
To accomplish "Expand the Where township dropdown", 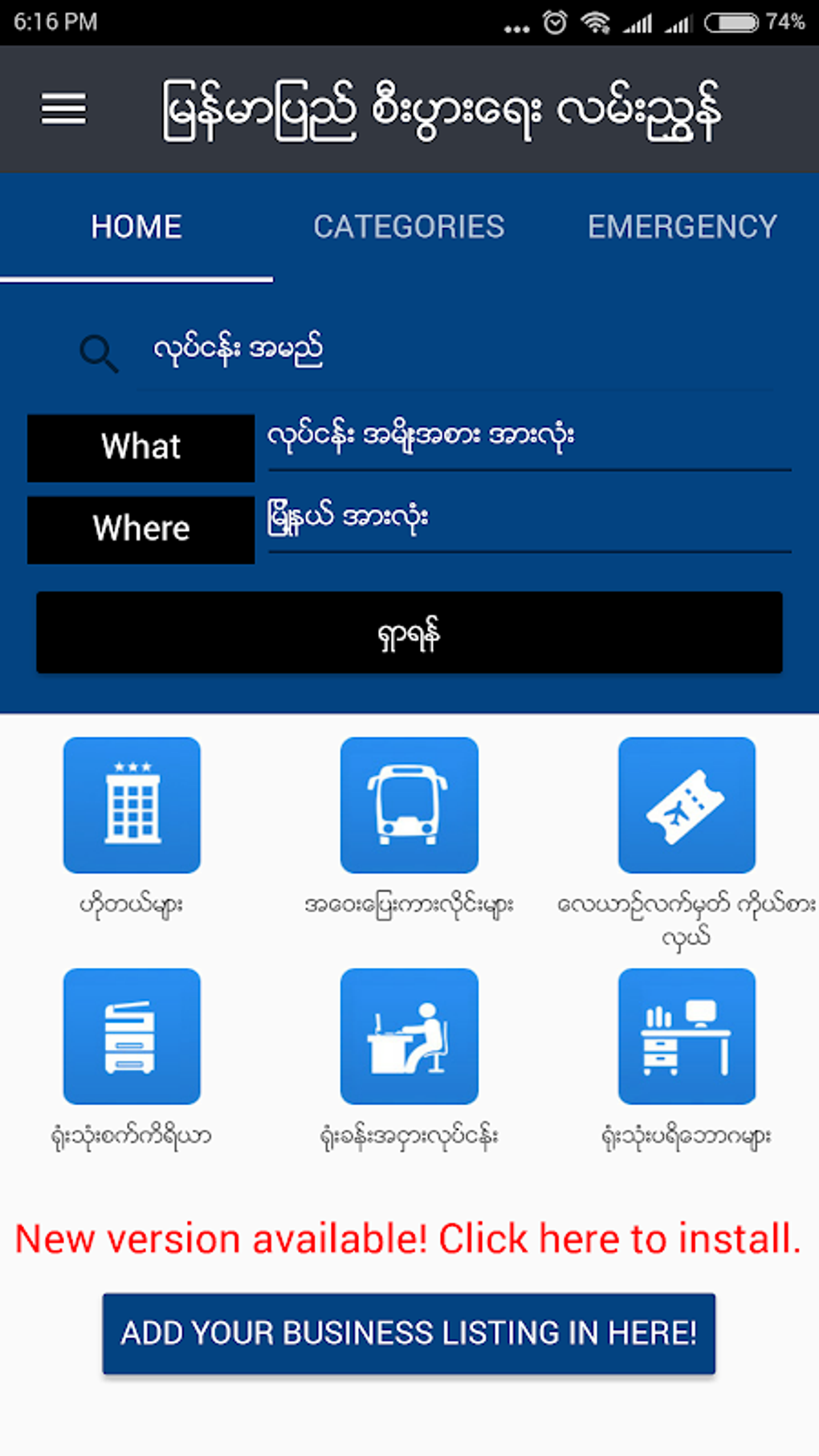I will [528, 520].
